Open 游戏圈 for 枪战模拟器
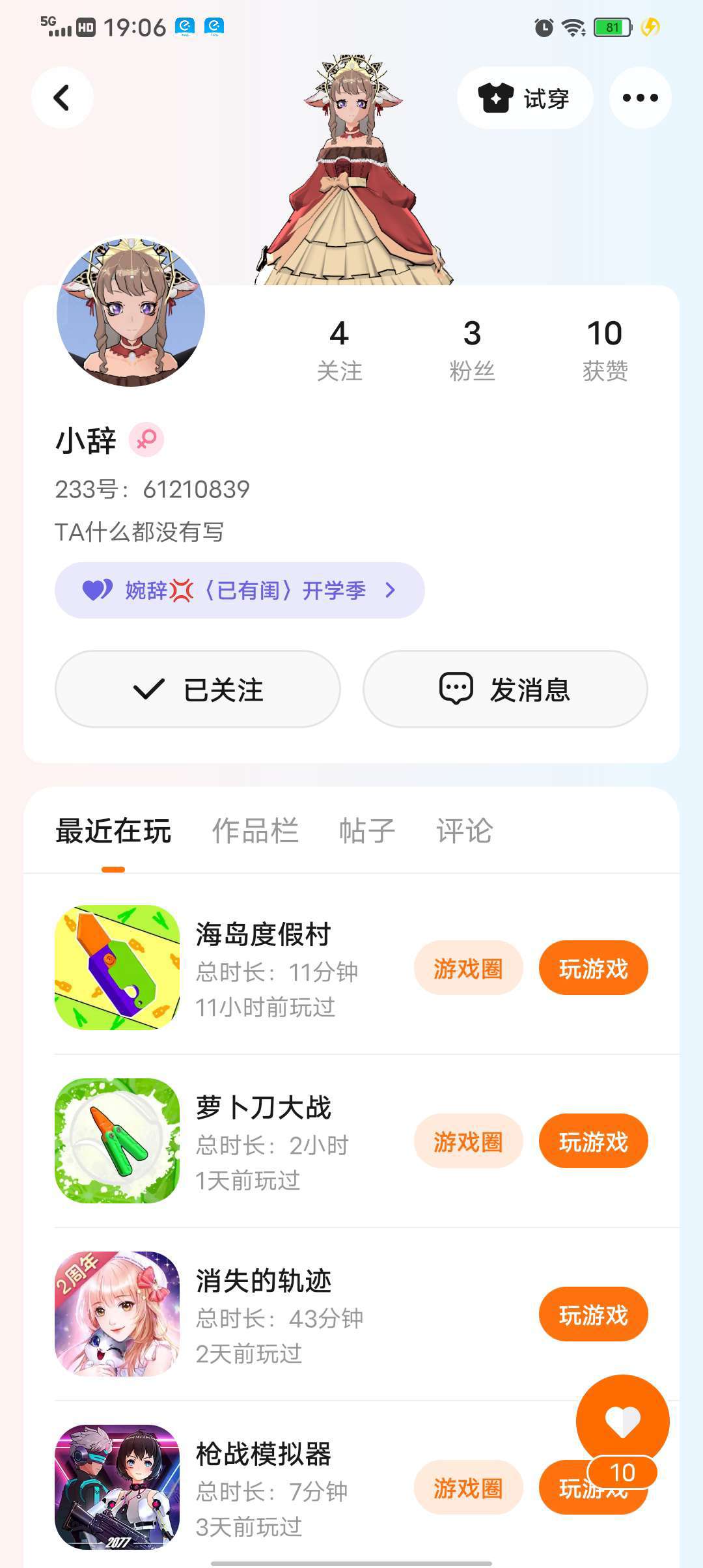 pyautogui.click(x=468, y=1487)
